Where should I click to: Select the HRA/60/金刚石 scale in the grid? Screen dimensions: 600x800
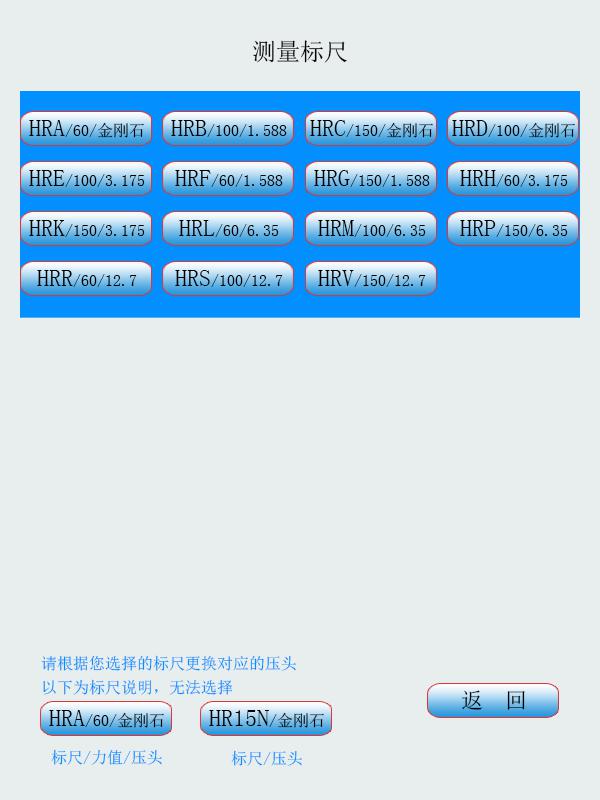click(x=86, y=129)
